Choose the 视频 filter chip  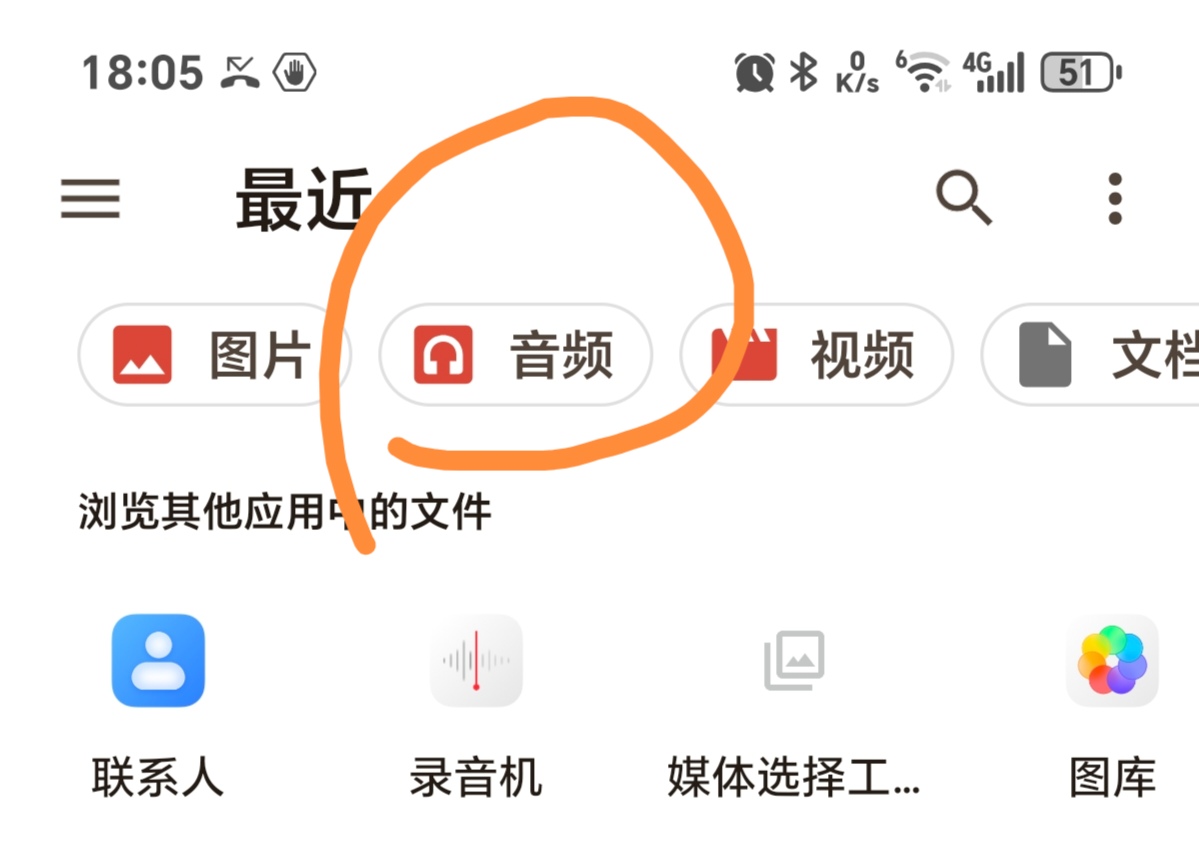(x=816, y=355)
